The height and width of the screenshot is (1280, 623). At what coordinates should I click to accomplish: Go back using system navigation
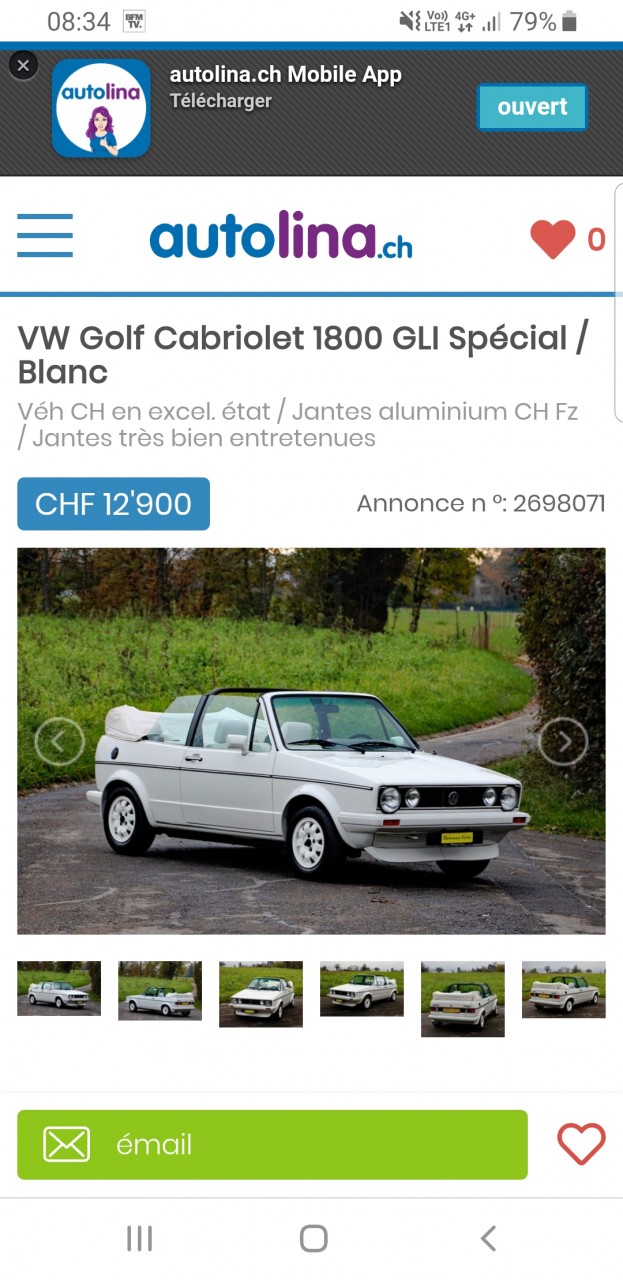click(488, 1239)
